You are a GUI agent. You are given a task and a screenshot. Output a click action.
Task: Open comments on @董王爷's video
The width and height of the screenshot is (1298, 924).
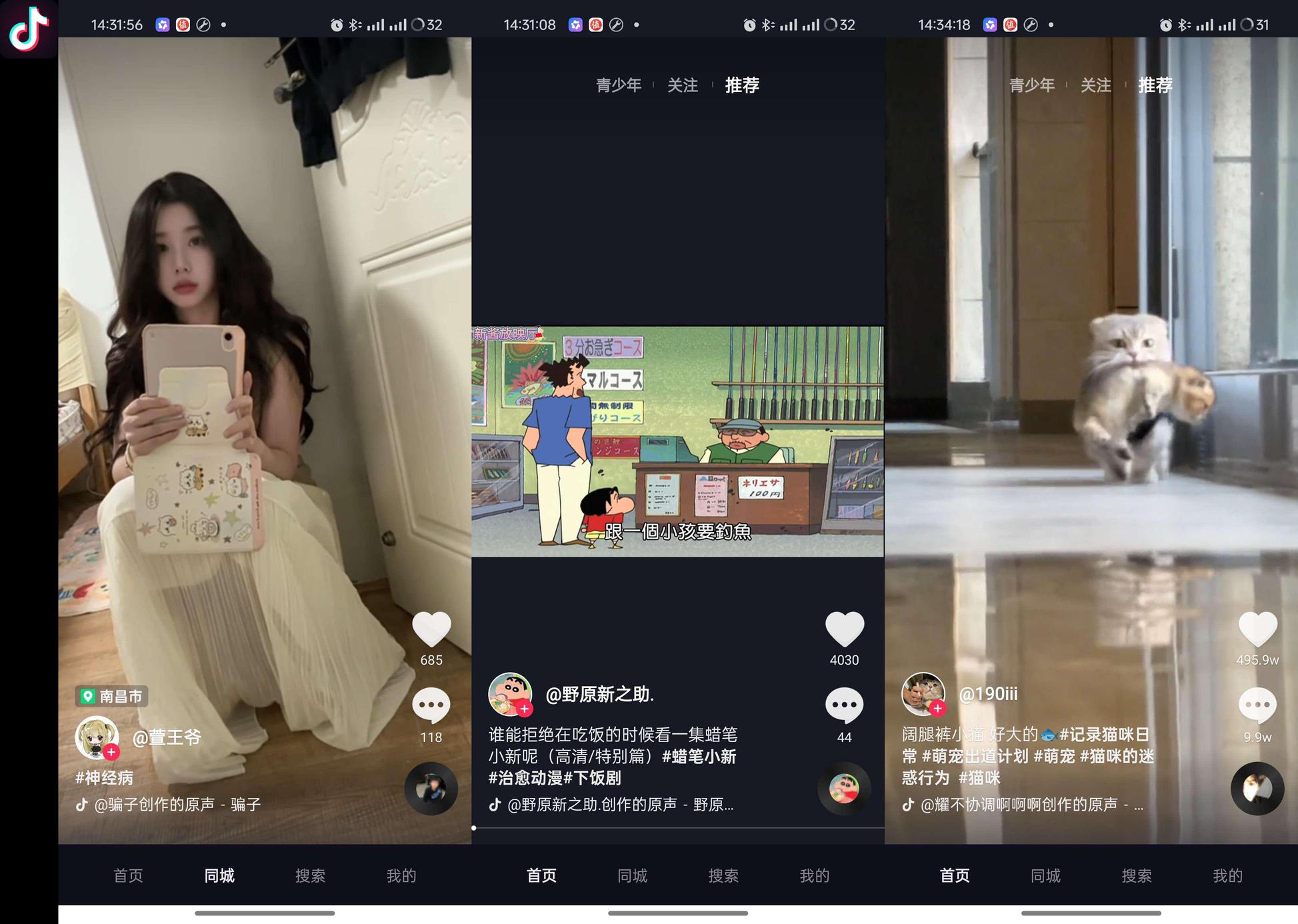click(431, 705)
